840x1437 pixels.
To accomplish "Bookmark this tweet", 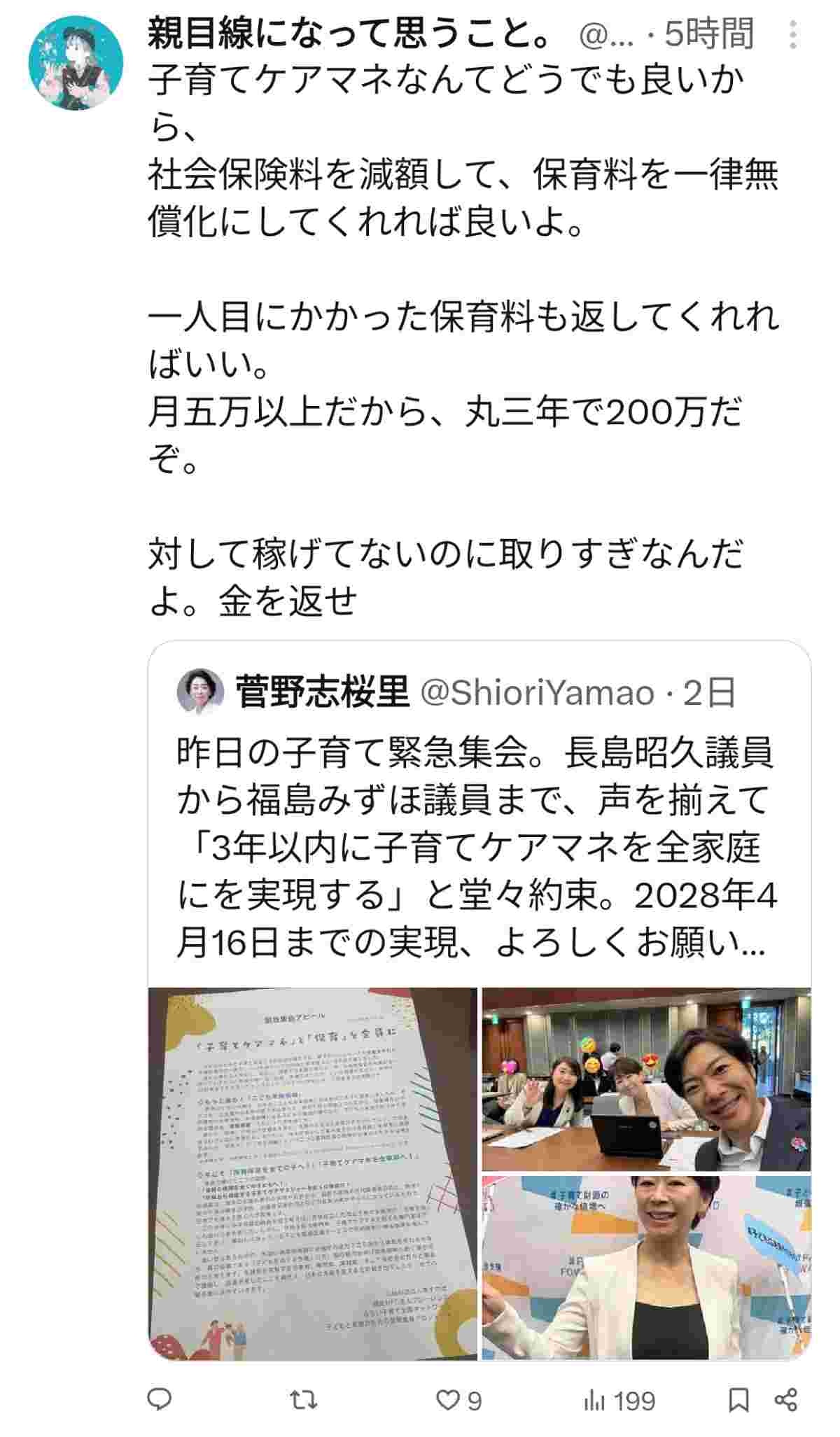I will click(x=738, y=1400).
